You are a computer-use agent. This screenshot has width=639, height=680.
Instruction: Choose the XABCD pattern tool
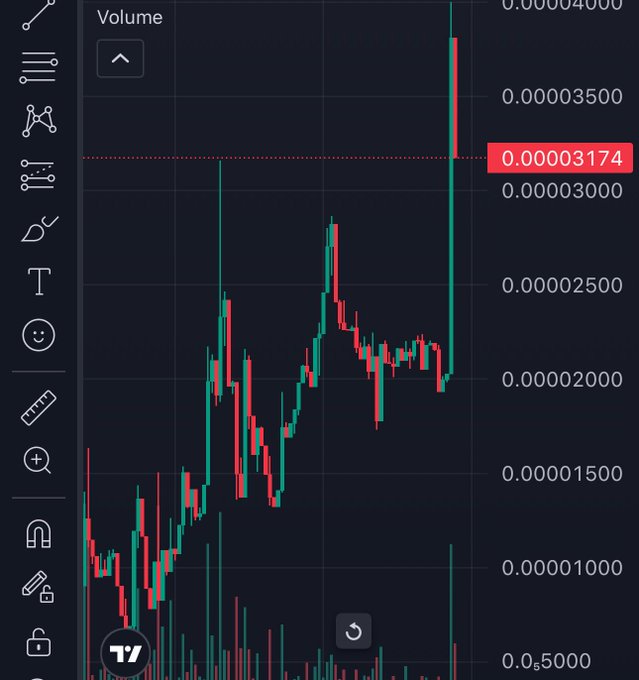point(38,121)
